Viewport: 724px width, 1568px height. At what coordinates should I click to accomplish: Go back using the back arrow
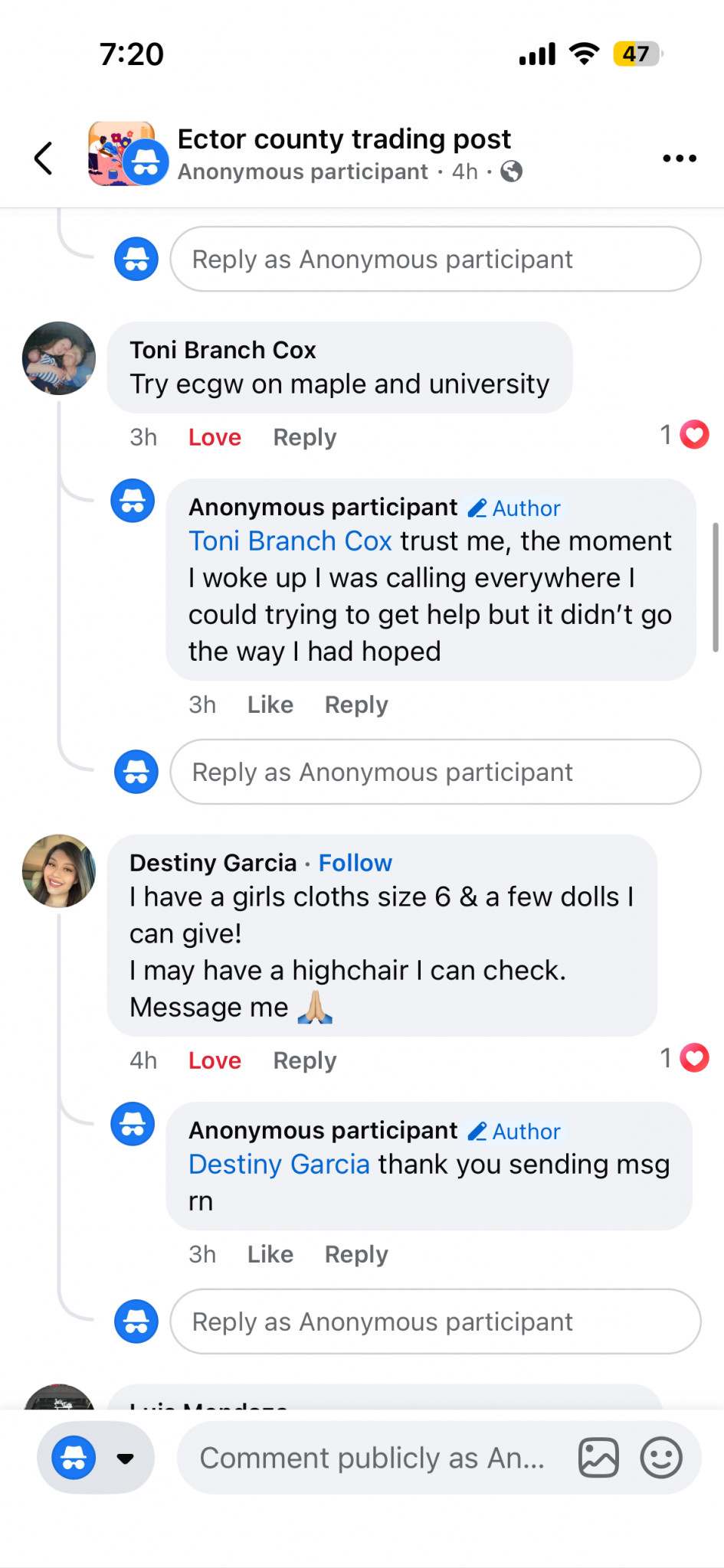44,158
